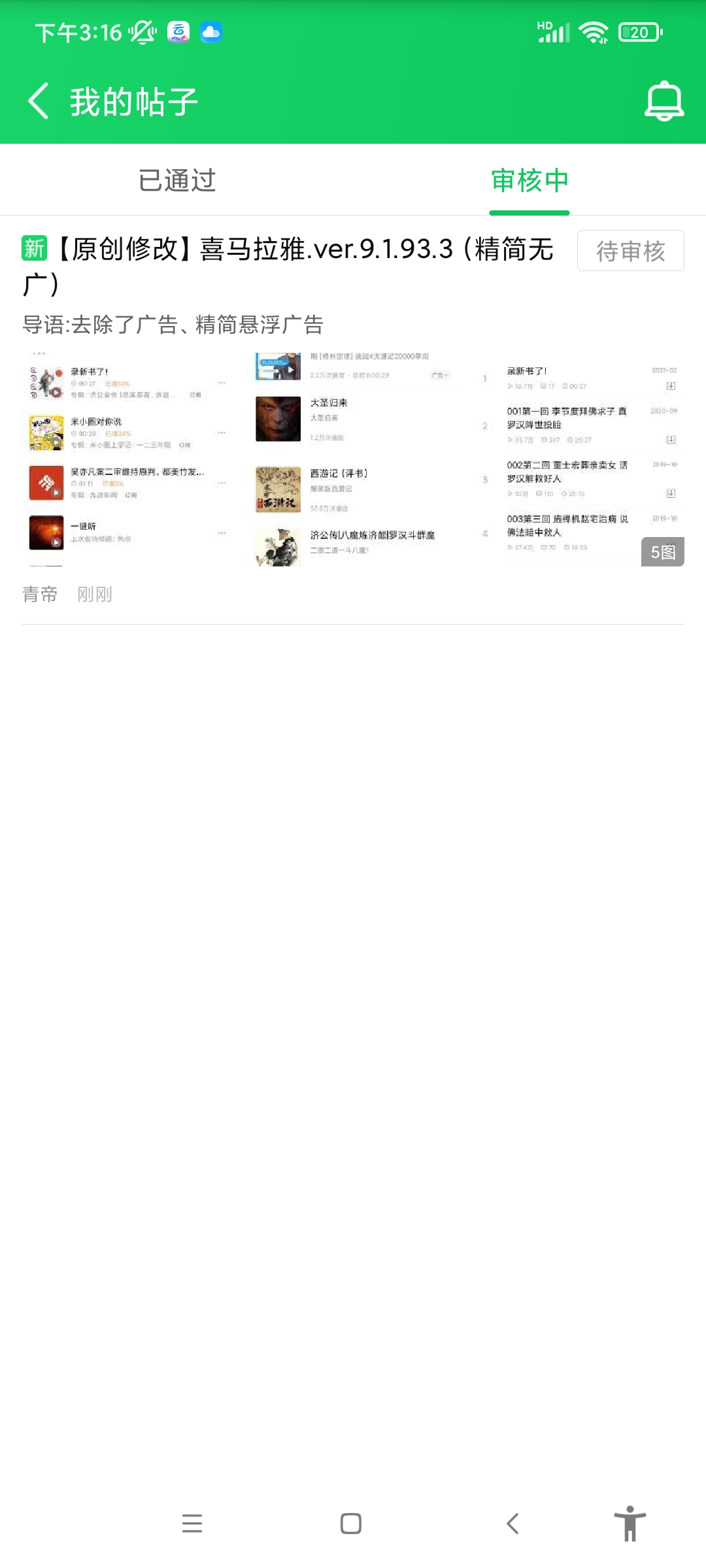The height and width of the screenshot is (1568, 706).
Task: View the post's second screenshot image
Action: 353,459
